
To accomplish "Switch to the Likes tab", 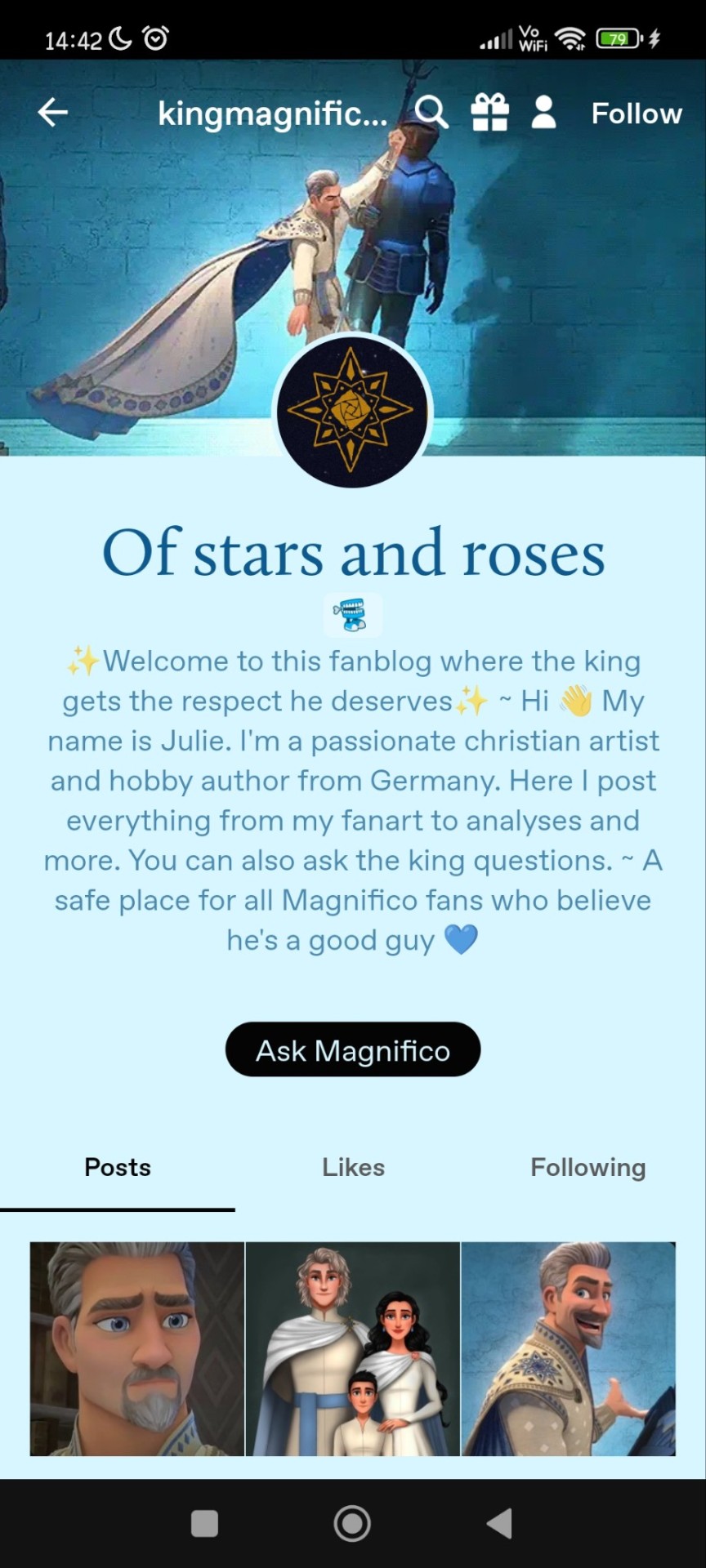I will (353, 1167).
